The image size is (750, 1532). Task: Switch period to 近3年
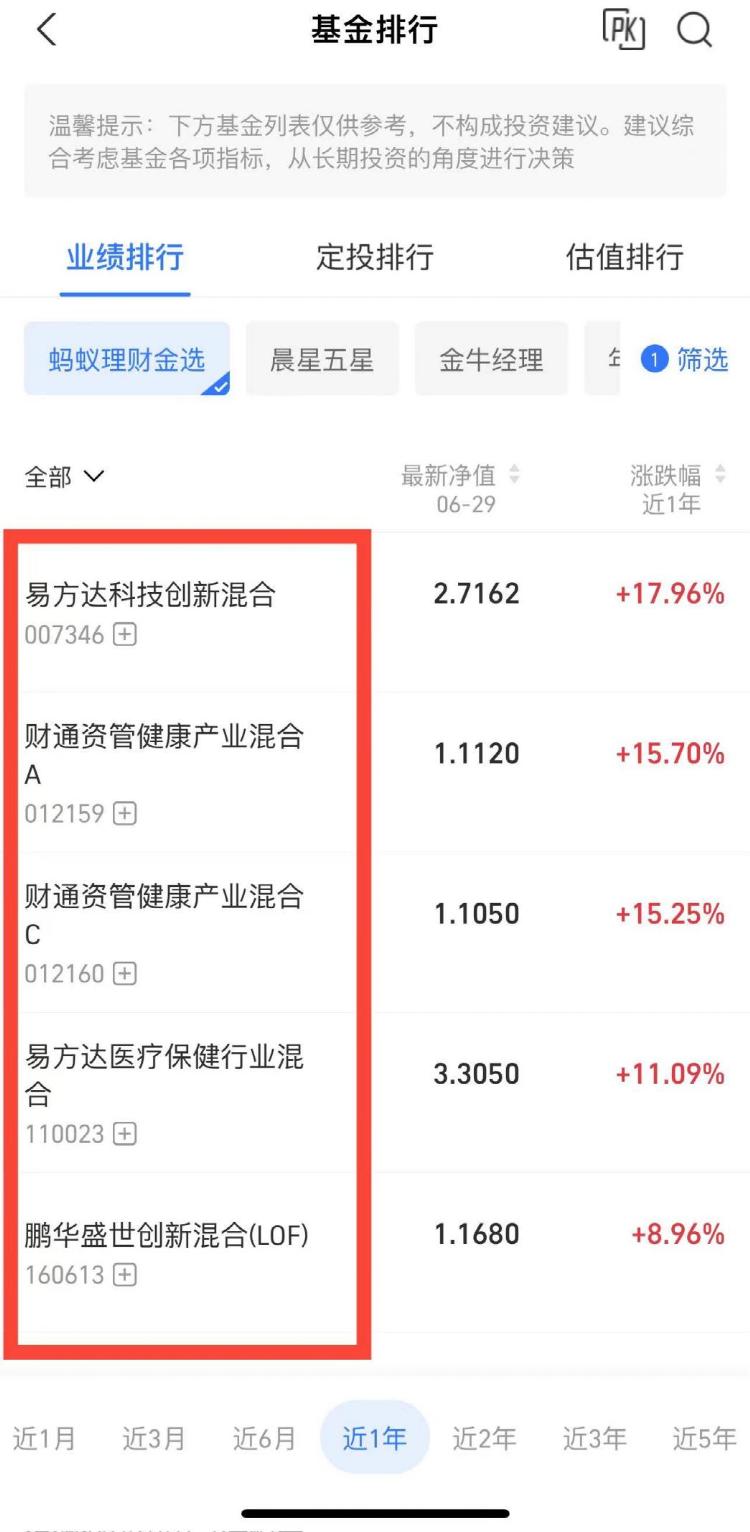coord(594,1438)
